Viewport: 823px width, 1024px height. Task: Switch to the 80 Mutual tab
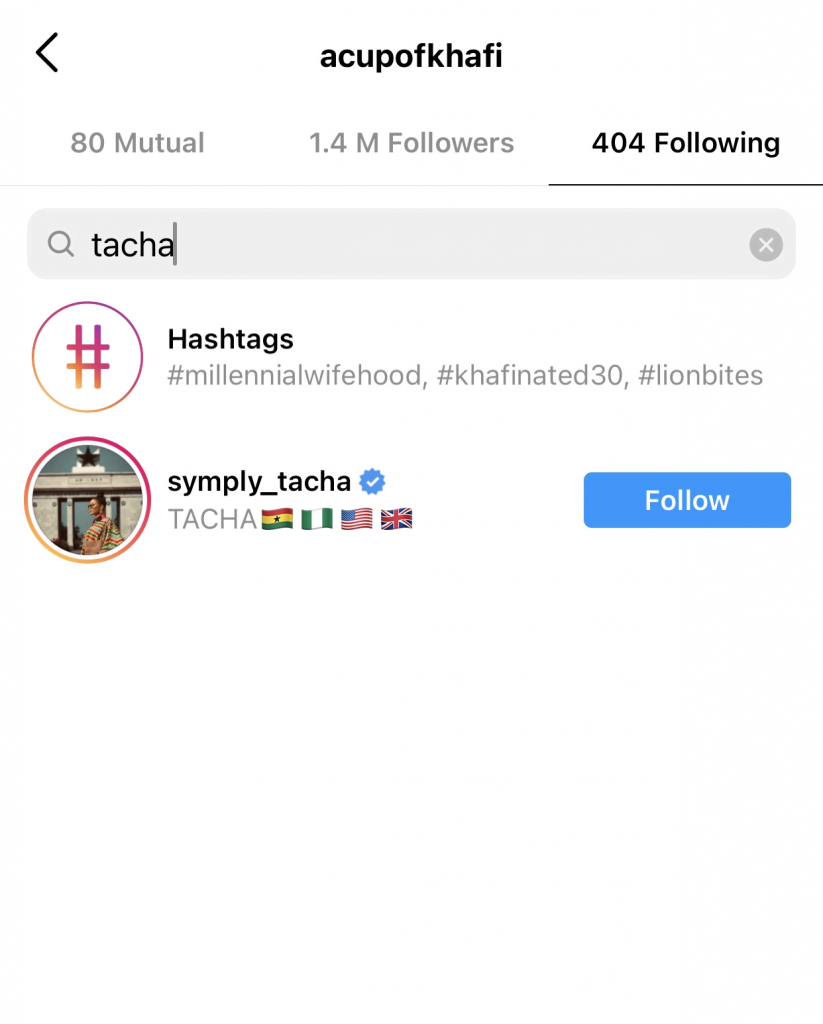[137, 143]
